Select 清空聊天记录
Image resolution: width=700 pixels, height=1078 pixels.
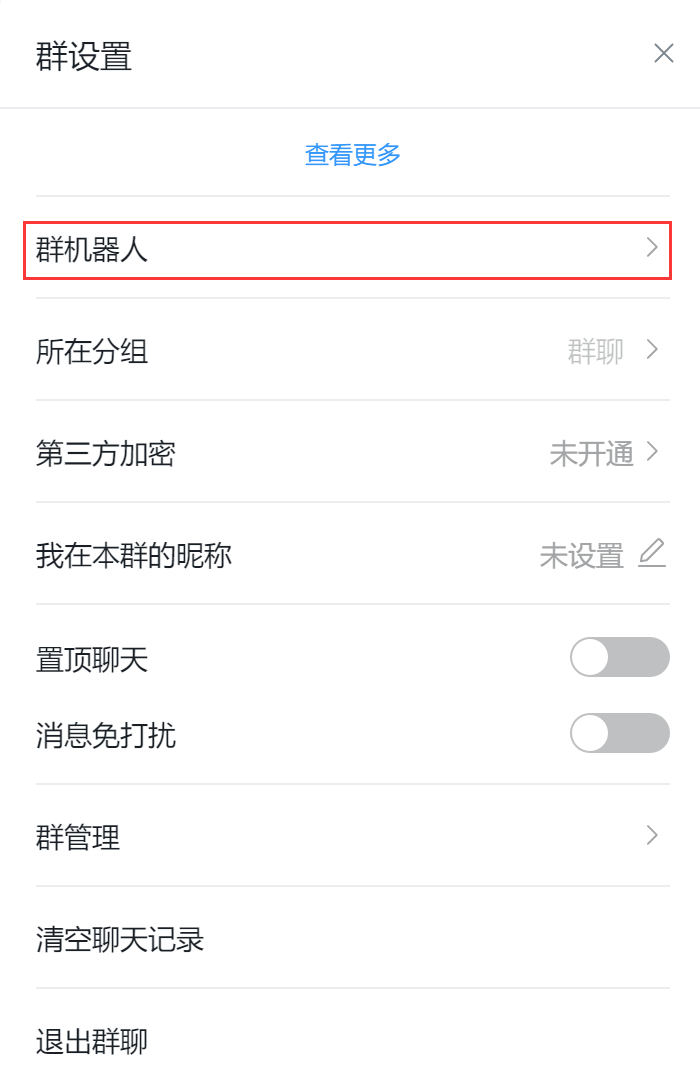pyautogui.click(x=121, y=940)
